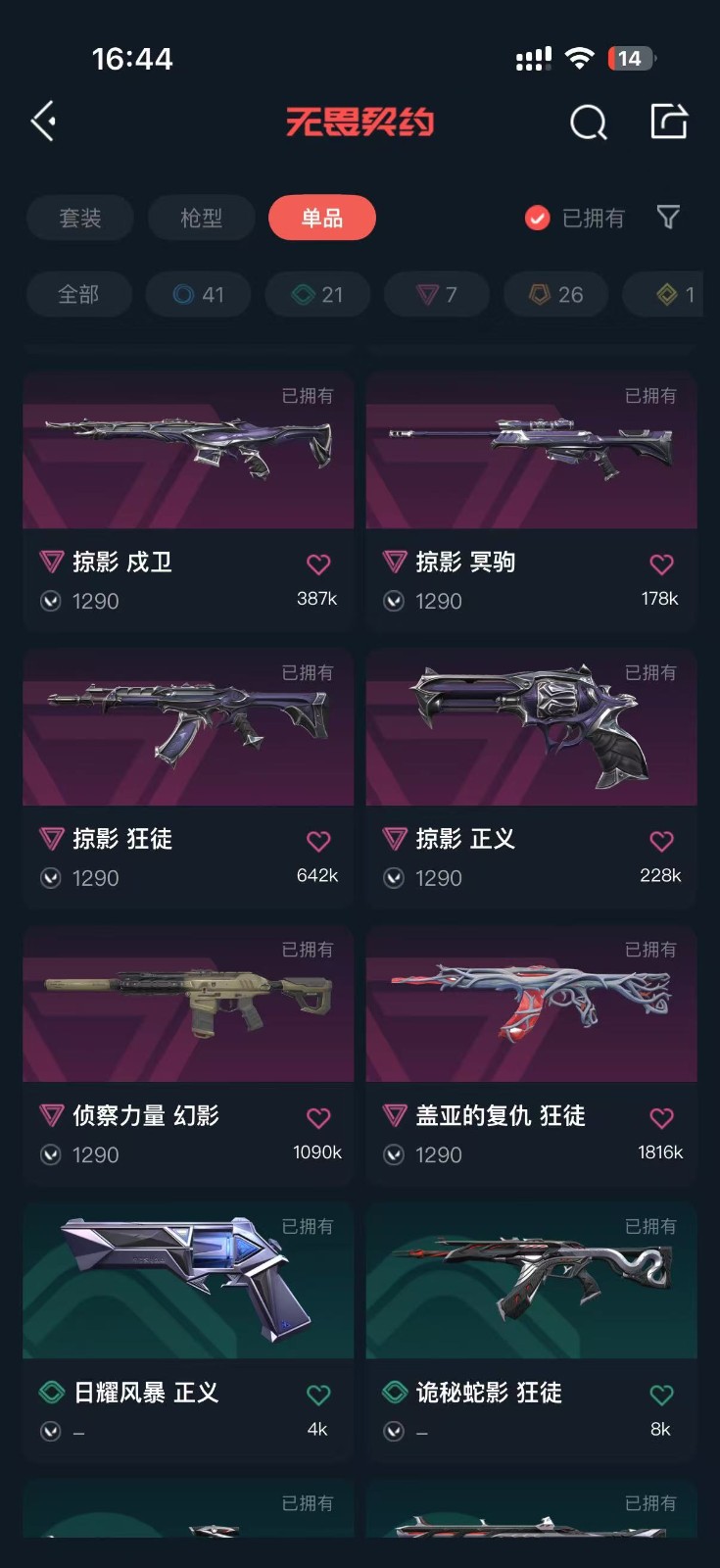
Task: Go back using the top-left arrow
Action: point(44,122)
